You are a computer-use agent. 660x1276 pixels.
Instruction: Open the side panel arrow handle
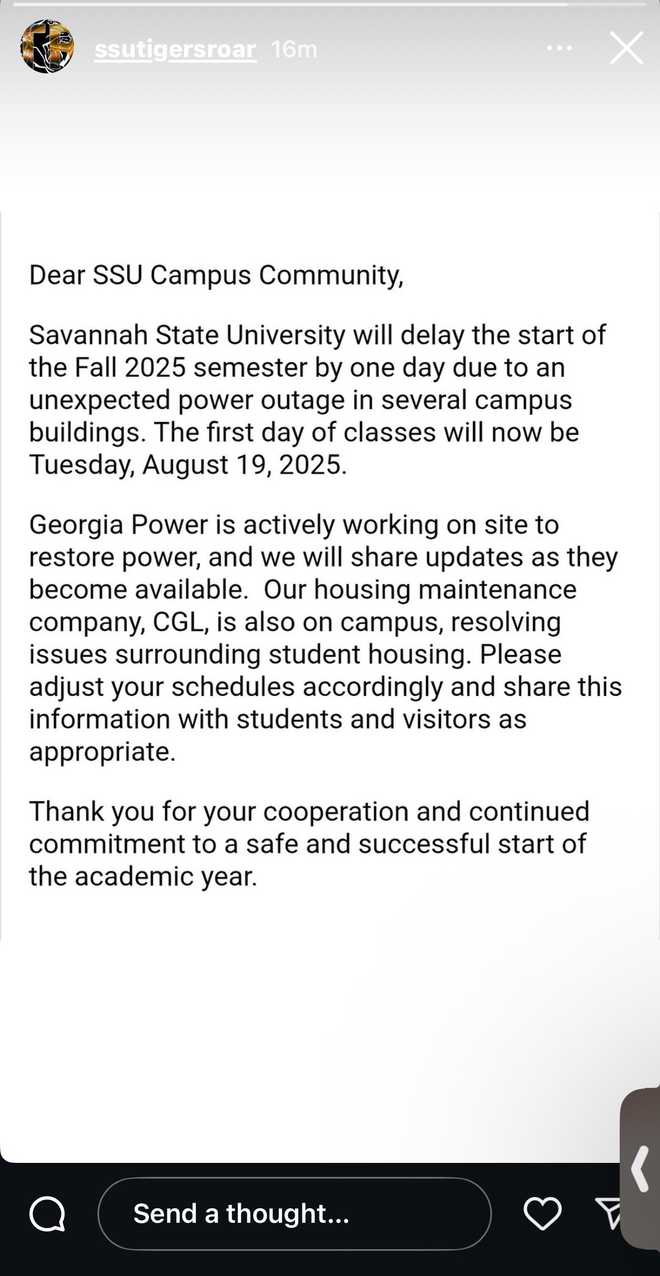642,1168
